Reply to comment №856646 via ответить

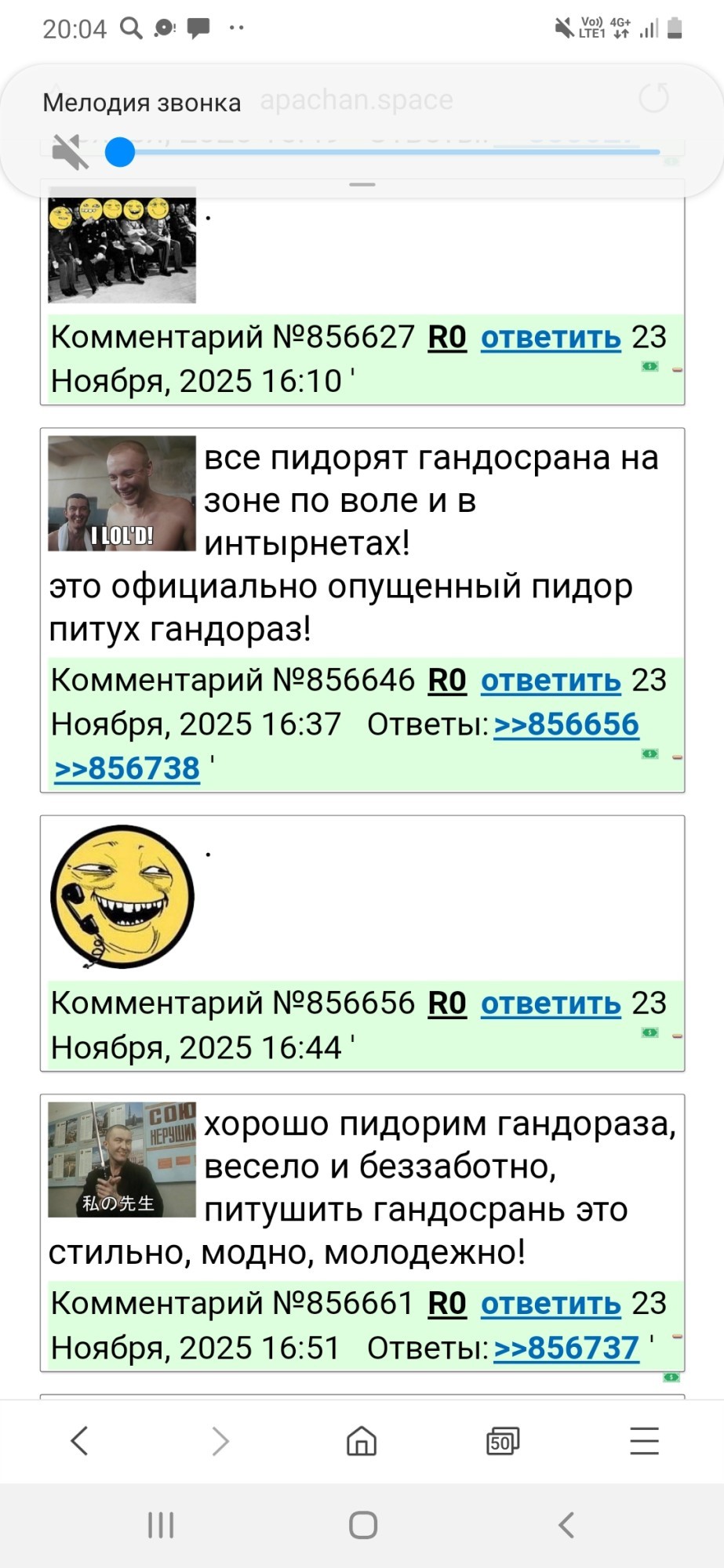click(551, 681)
